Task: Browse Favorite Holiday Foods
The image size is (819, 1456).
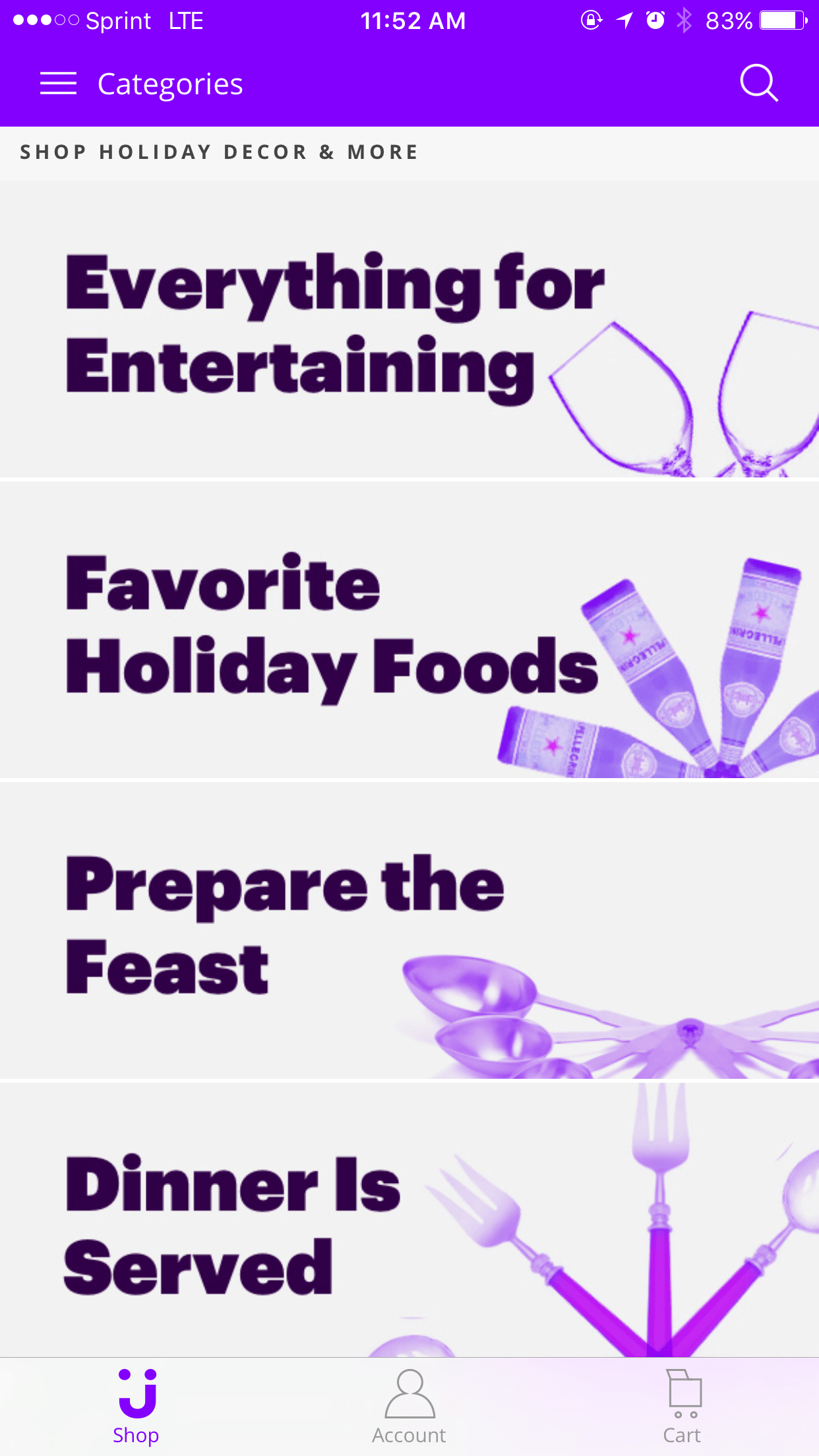Action: [x=409, y=630]
